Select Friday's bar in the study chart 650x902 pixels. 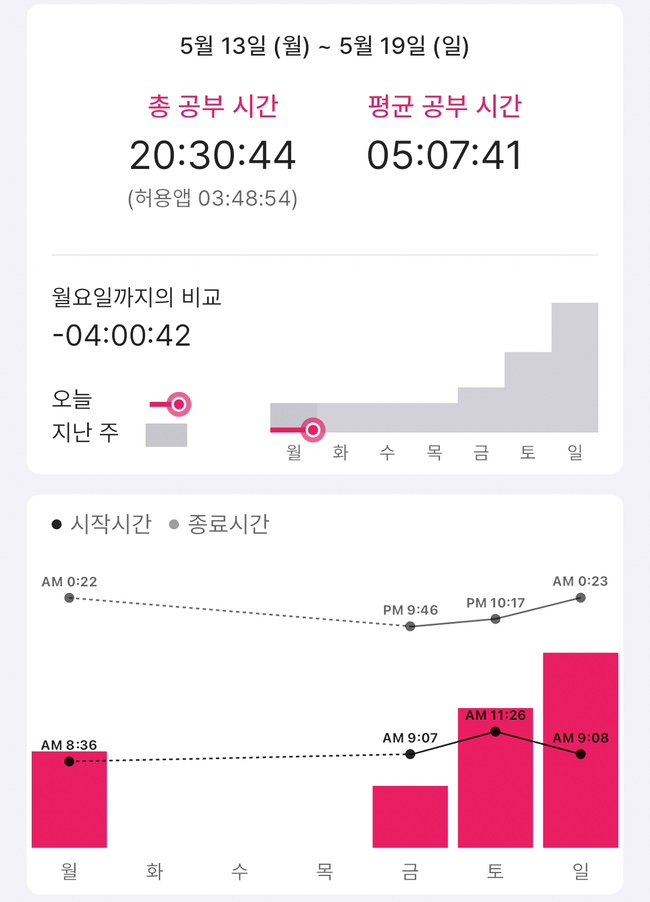coord(410,816)
